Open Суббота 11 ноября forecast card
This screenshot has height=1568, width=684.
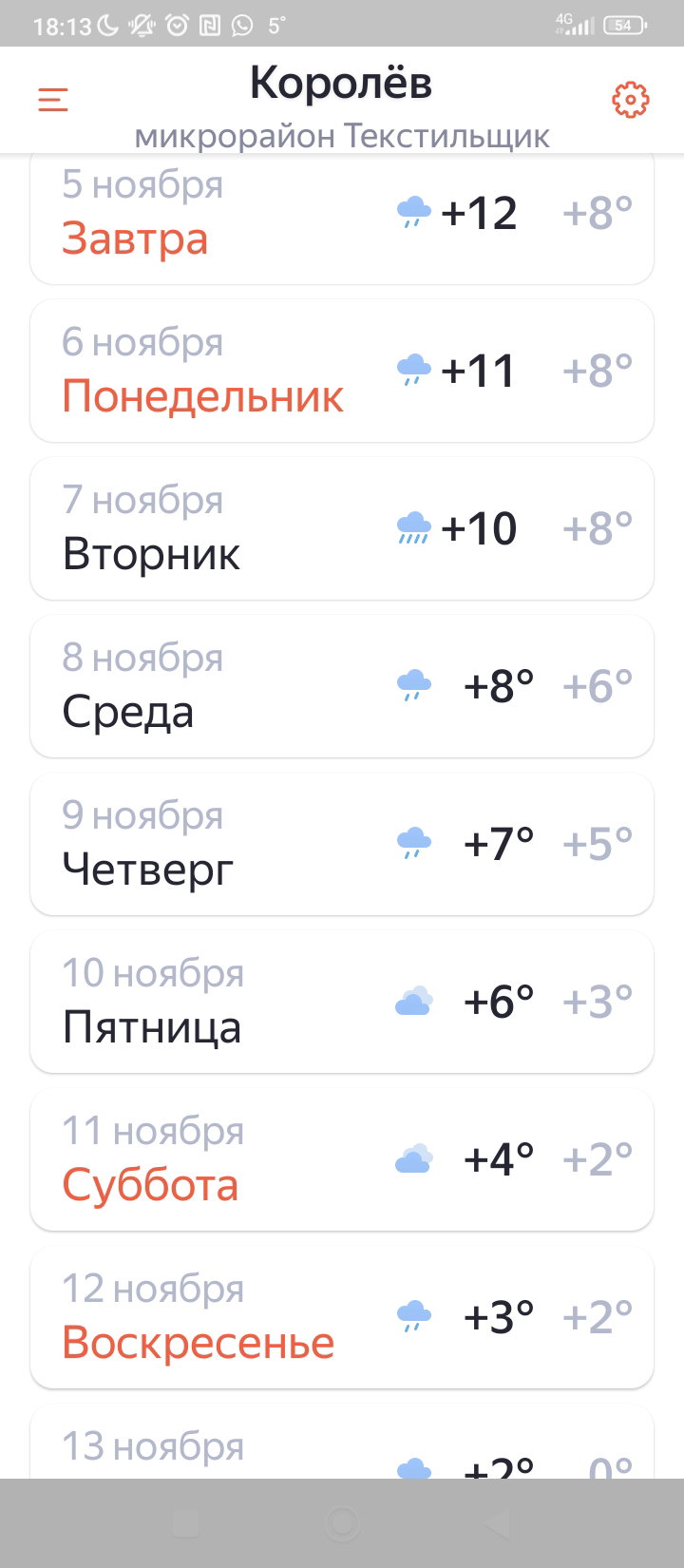pos(342,1159)
